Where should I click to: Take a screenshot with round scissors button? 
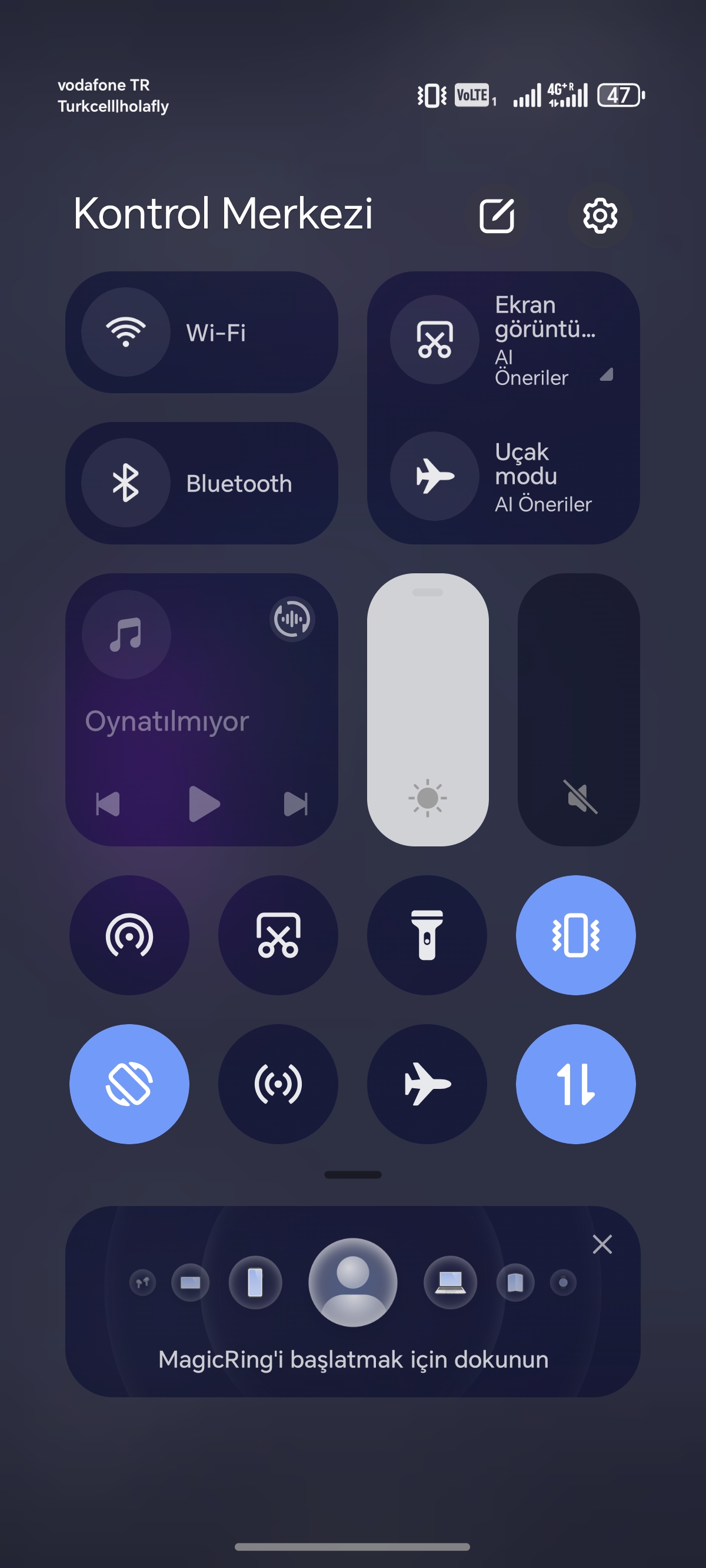click(x=278, y=936)
